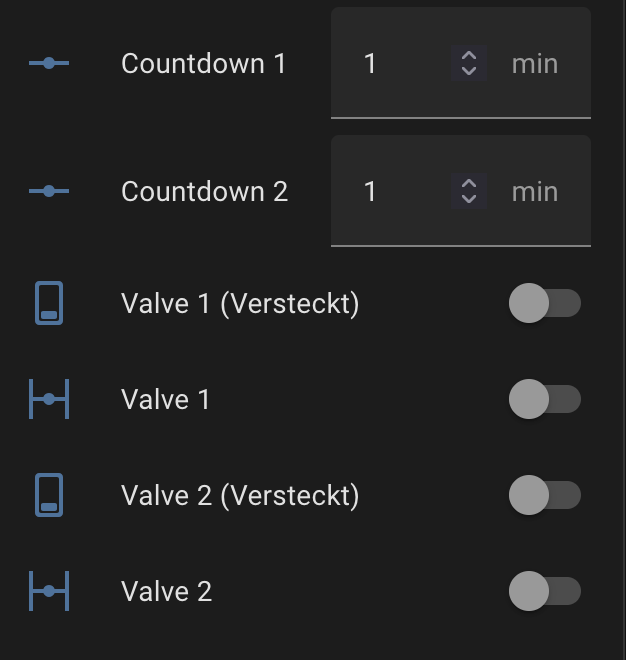Open Countdown 1 entity details
Viewport: 626px width, 660px height.
pyautogui.click(x=203, y=64)
